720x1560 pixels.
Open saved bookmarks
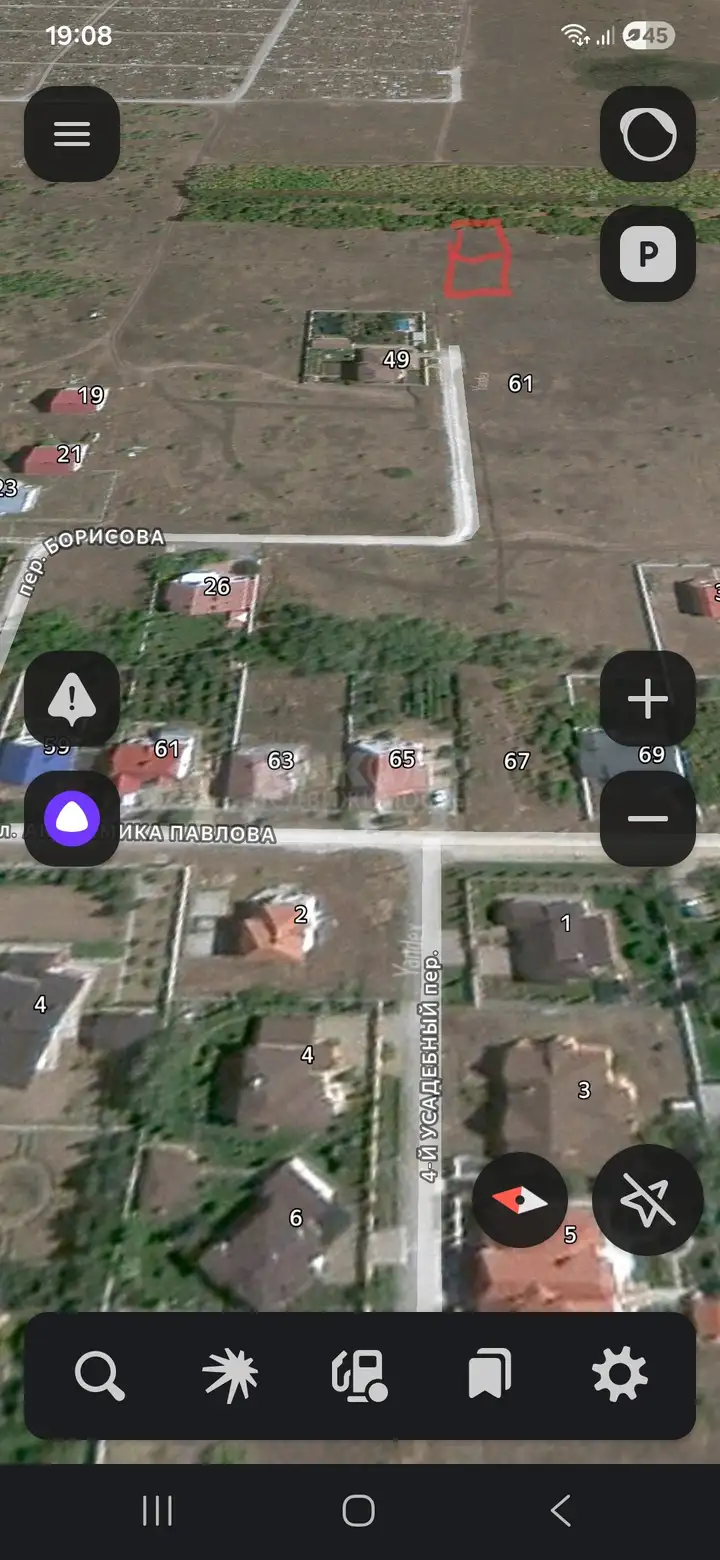[x=490, y=1376]
